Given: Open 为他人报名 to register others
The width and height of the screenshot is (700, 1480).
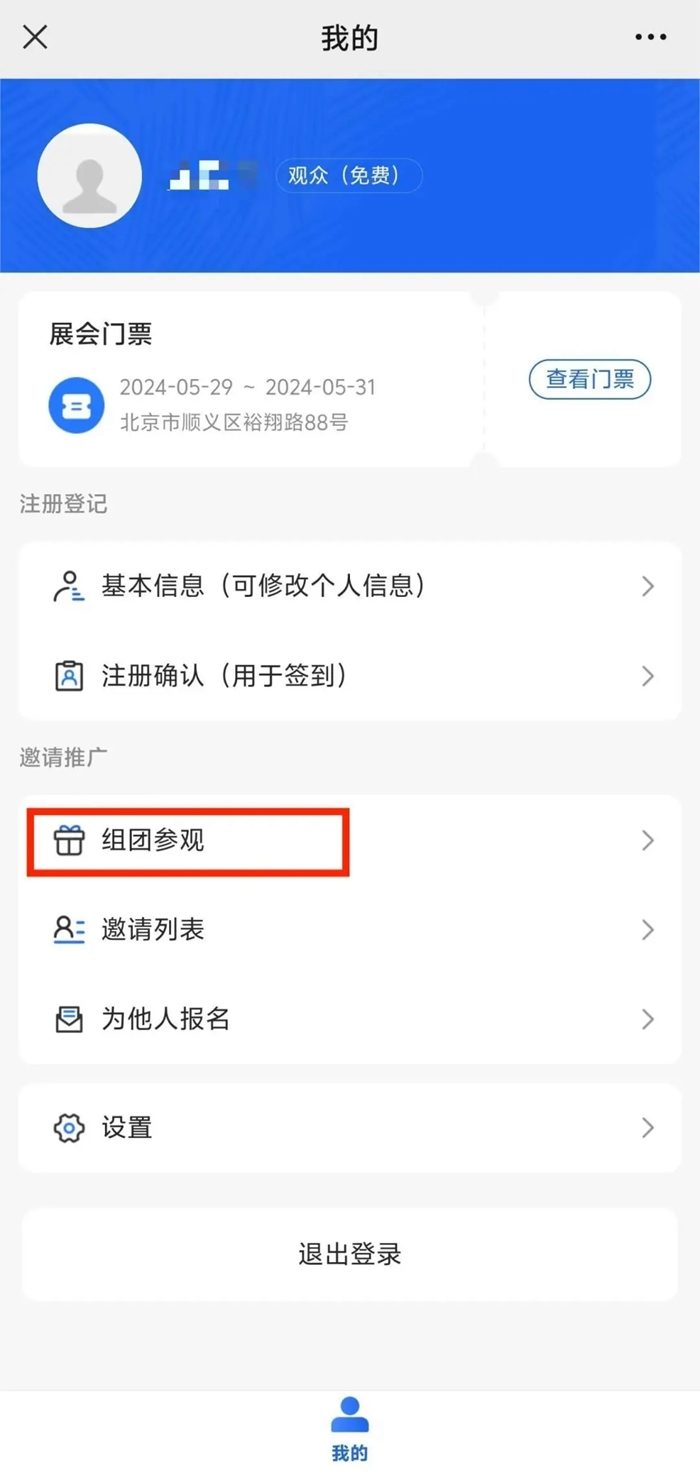Looking at the screenshot, I should click(350, 1019).
